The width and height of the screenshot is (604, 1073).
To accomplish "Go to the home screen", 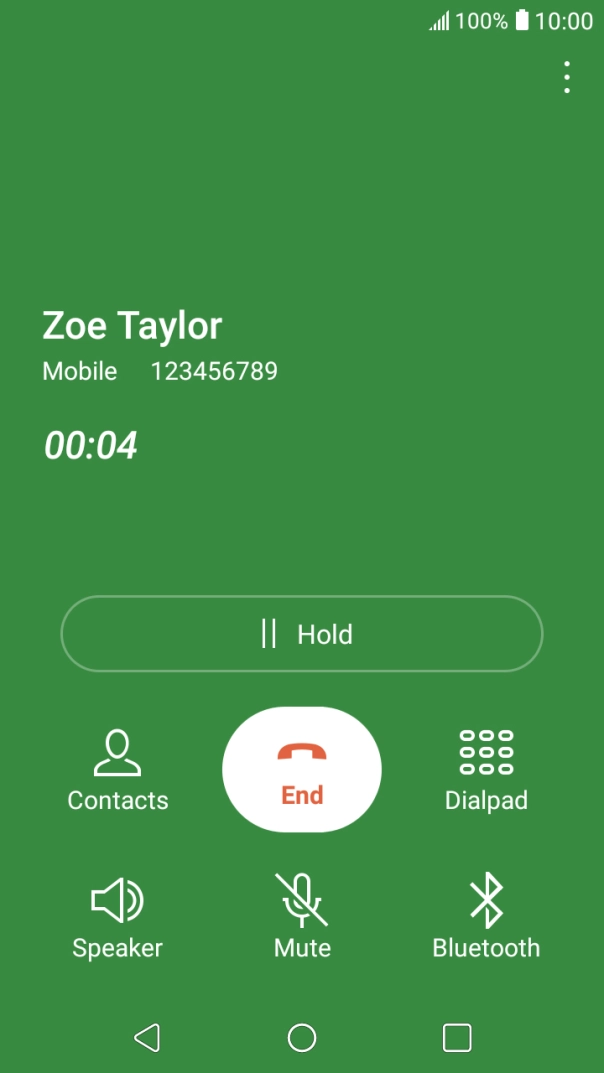I will pyautogui.click(x=302, y=1038).
